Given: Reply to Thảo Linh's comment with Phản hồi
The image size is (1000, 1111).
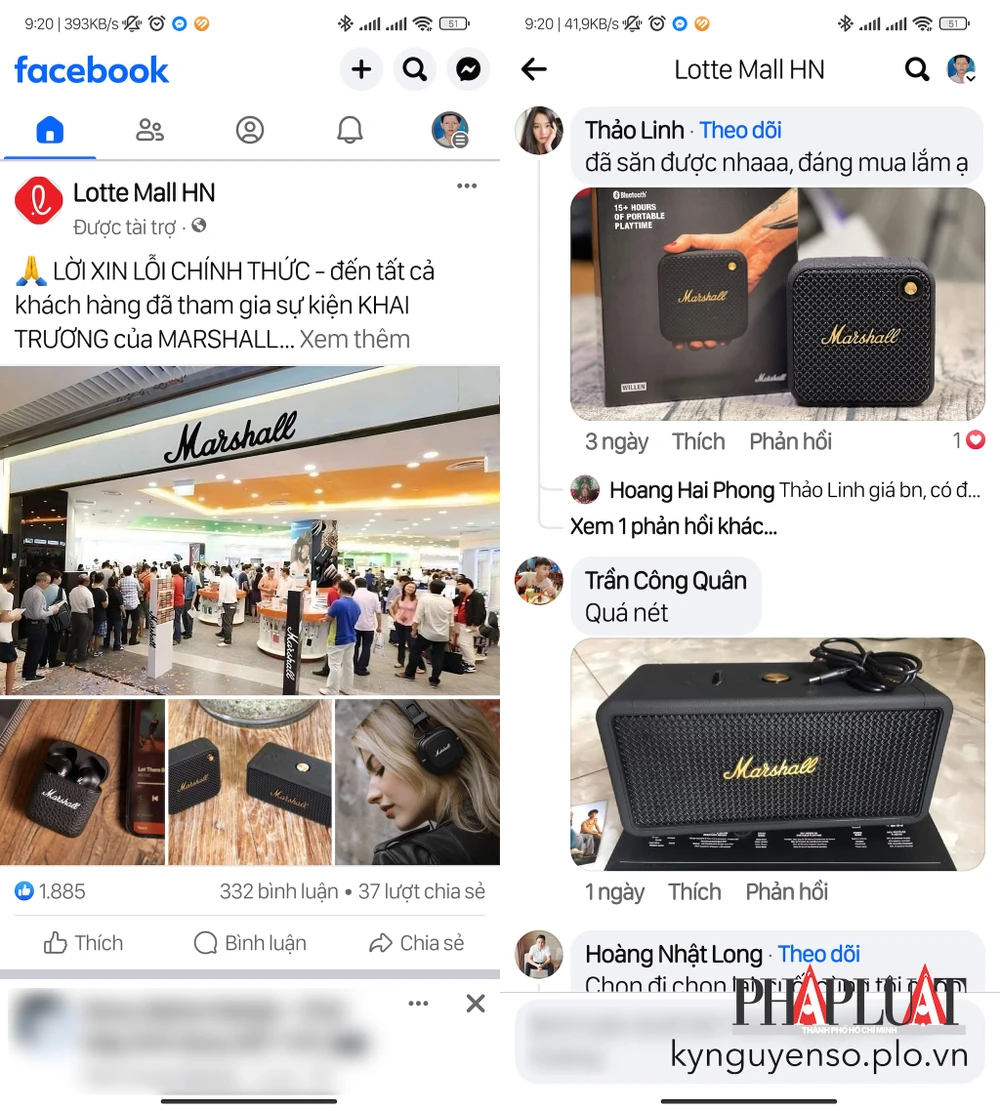Looking at the screenshot, I should [790, 441].
